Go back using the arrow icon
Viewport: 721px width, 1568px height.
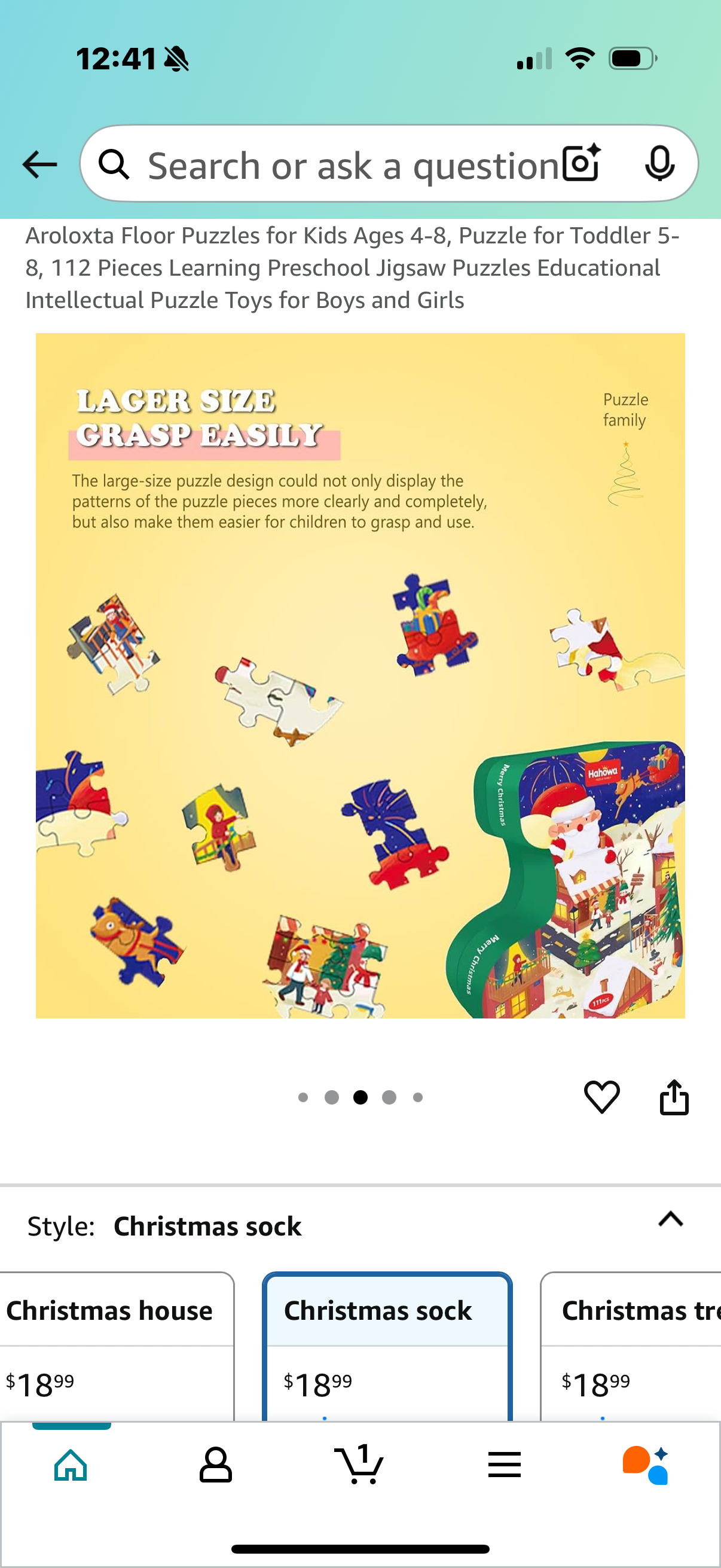coord(39,164)
